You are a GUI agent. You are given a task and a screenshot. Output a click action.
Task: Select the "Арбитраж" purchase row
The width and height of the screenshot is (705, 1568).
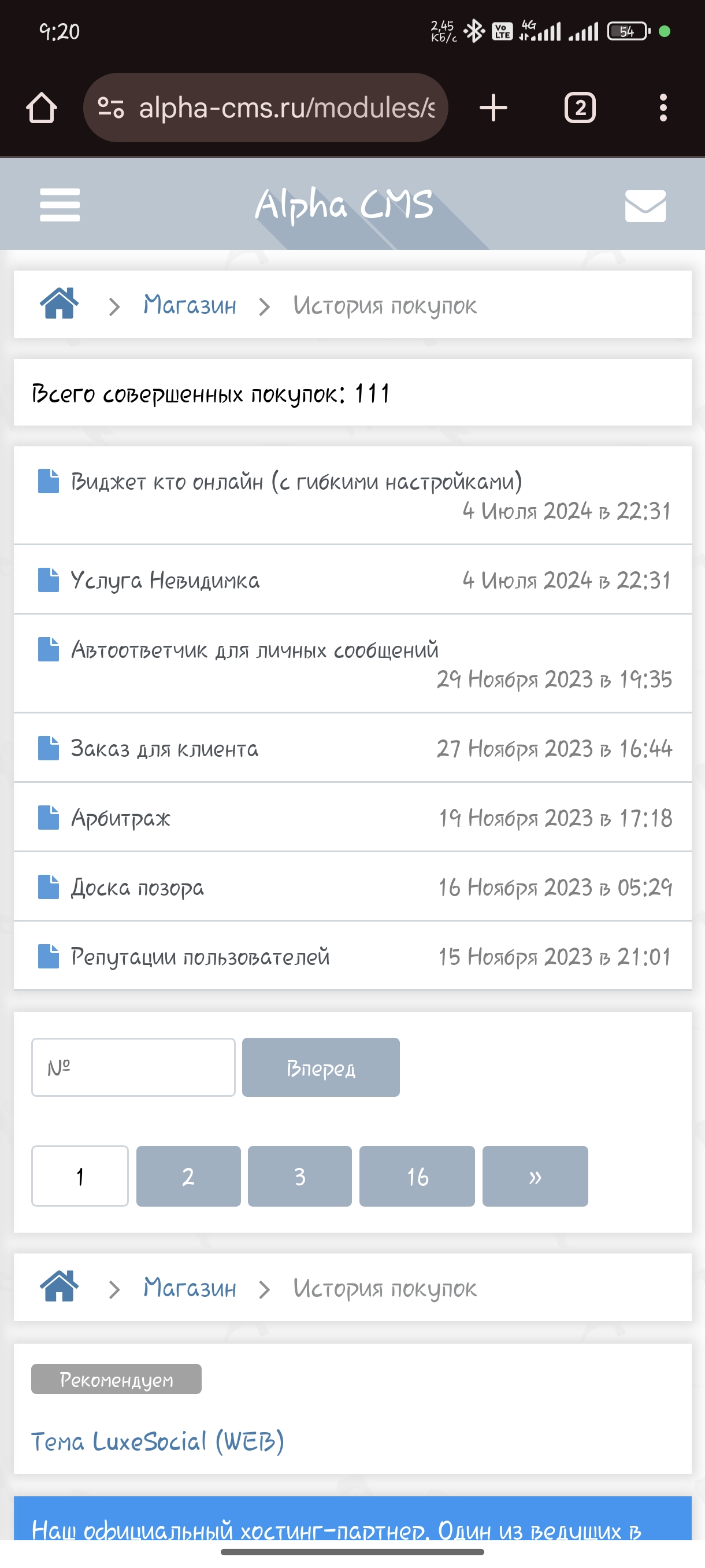pyautogui.click(x=120, y=818)
